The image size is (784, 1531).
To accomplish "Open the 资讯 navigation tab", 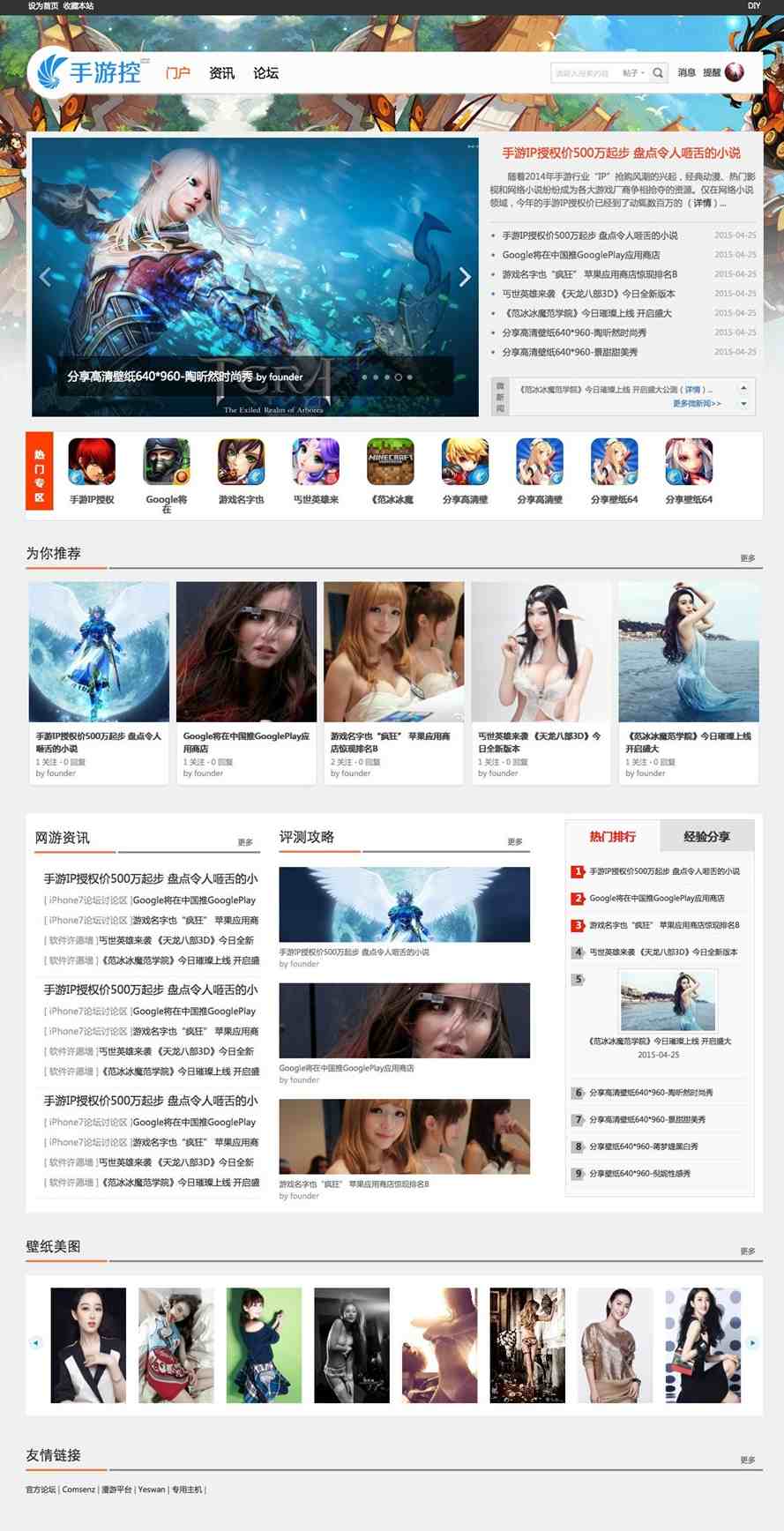I will click(221, 73).
